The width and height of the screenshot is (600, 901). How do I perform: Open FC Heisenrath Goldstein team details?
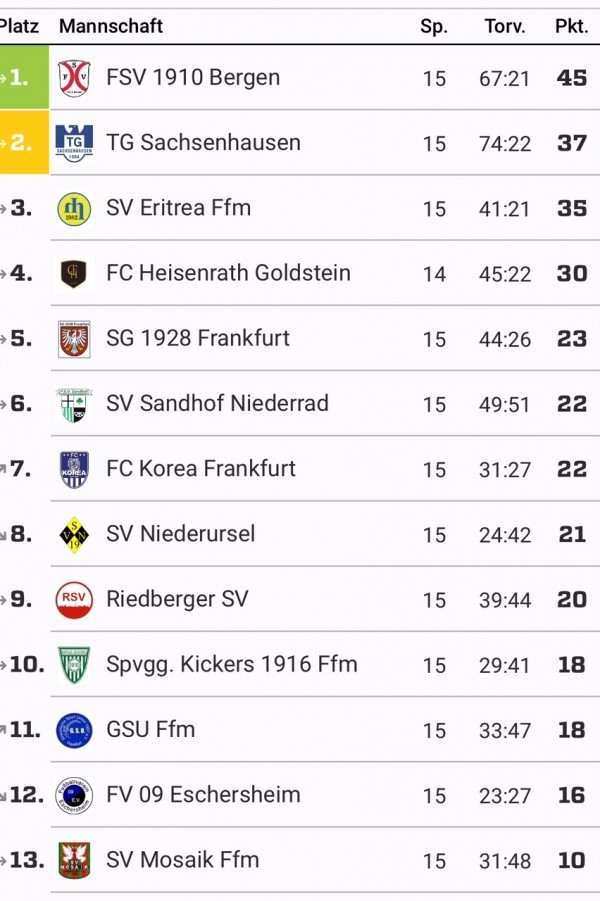coord(300,273)
